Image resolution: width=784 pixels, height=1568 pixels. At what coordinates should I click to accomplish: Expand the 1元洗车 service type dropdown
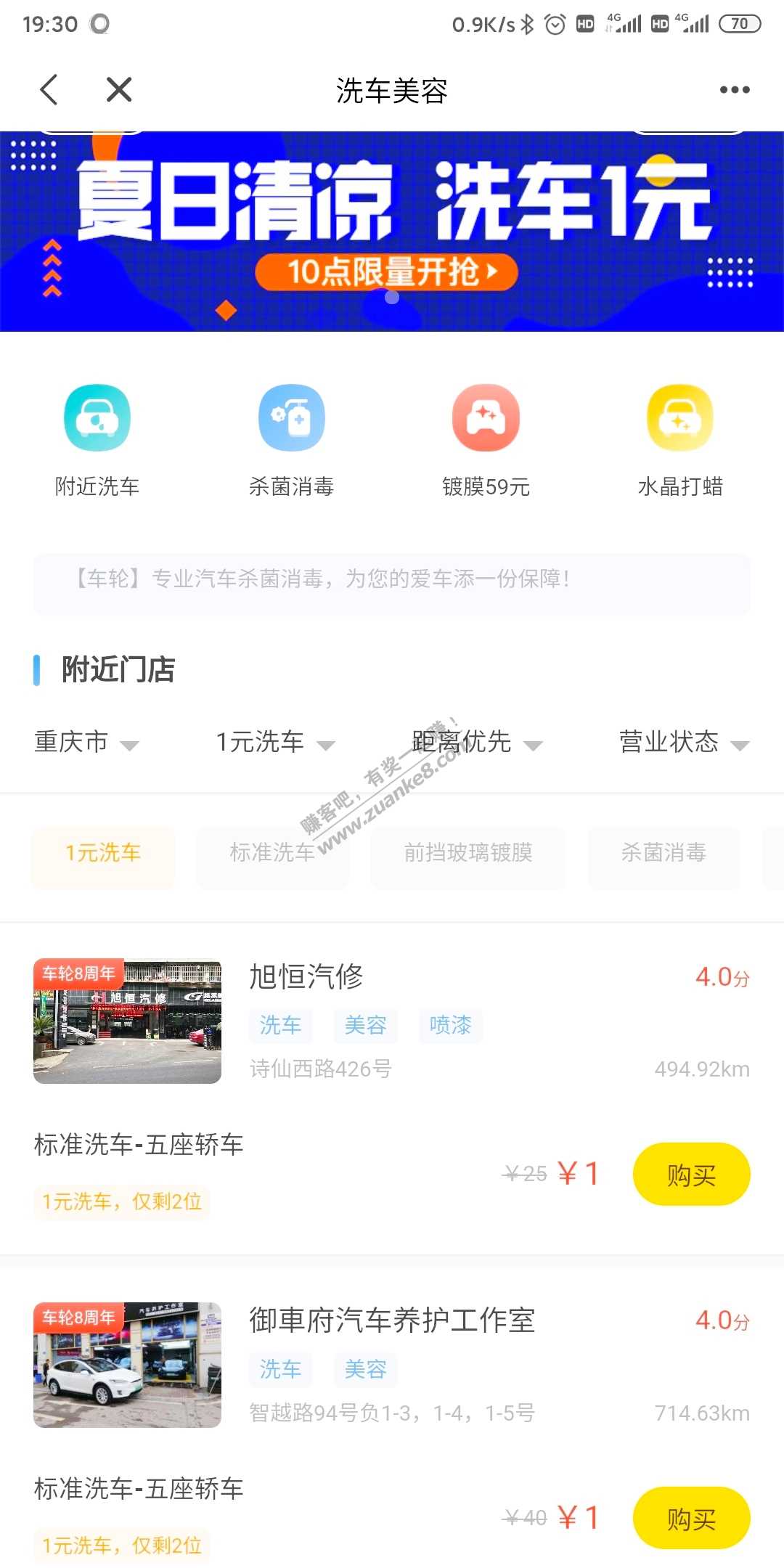click(x=275, y=743)
